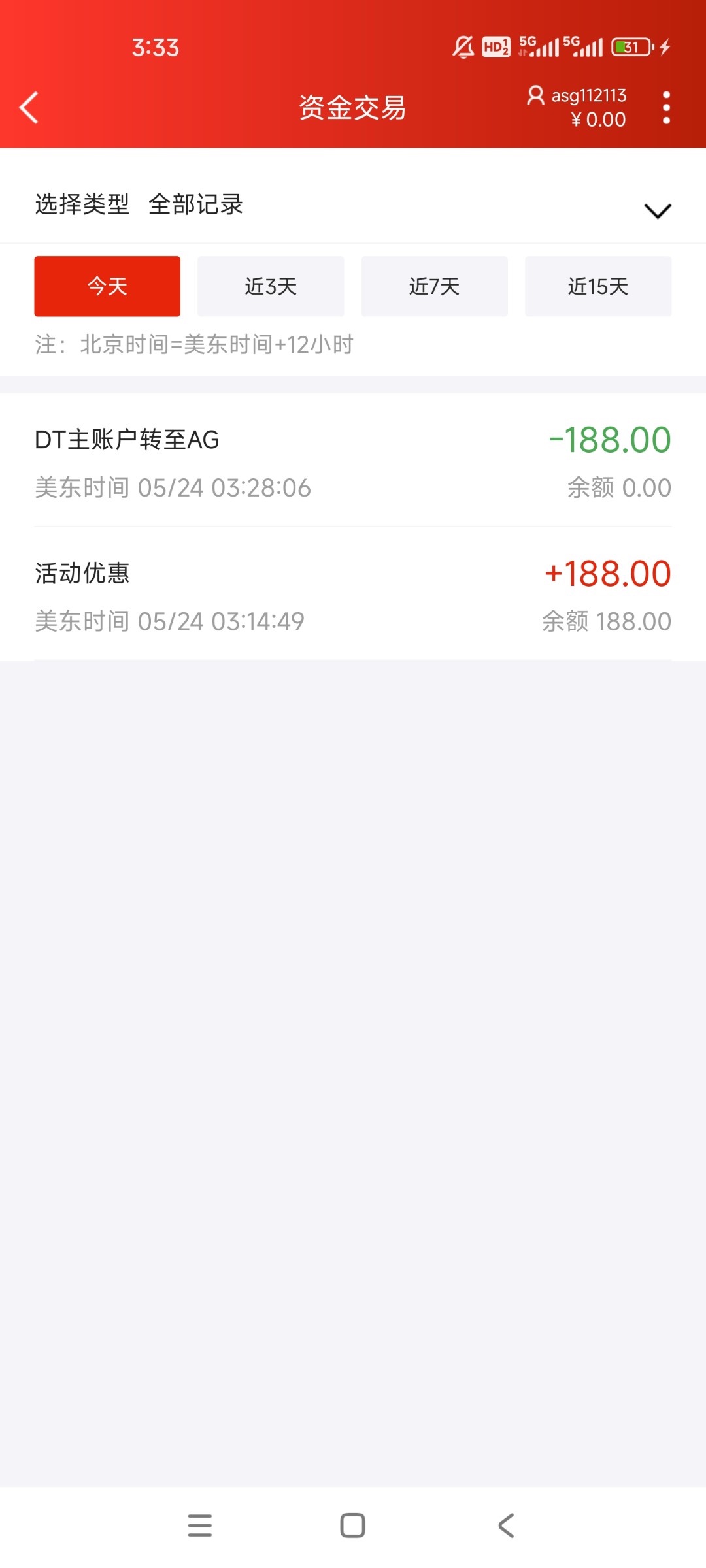This screenshot has width=706, height=1568.
Task: Select the 今天 date filter
Action: tap(107, 286)
